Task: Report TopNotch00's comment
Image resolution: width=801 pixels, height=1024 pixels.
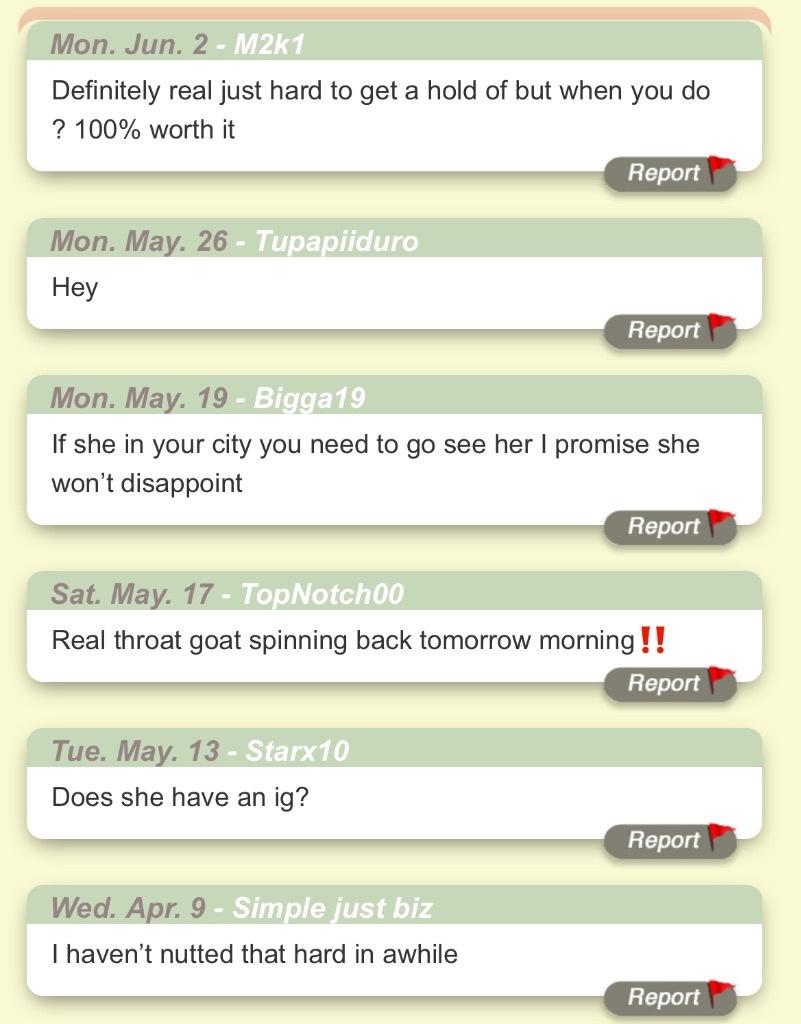Action: (x=669, y=683)
